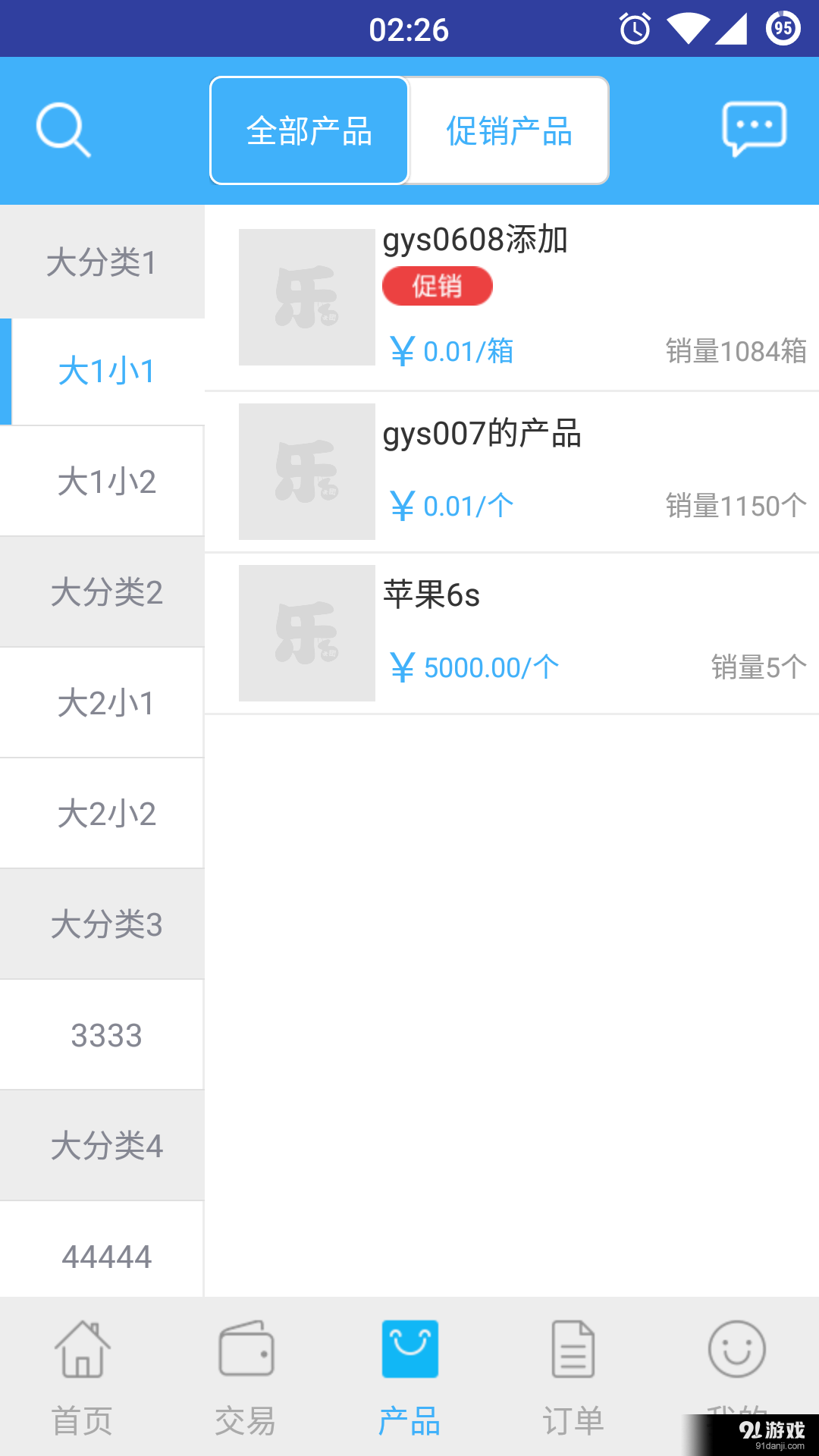
Task: Select the highlighted 大1小1 subcategory
Action: point(106,372)
